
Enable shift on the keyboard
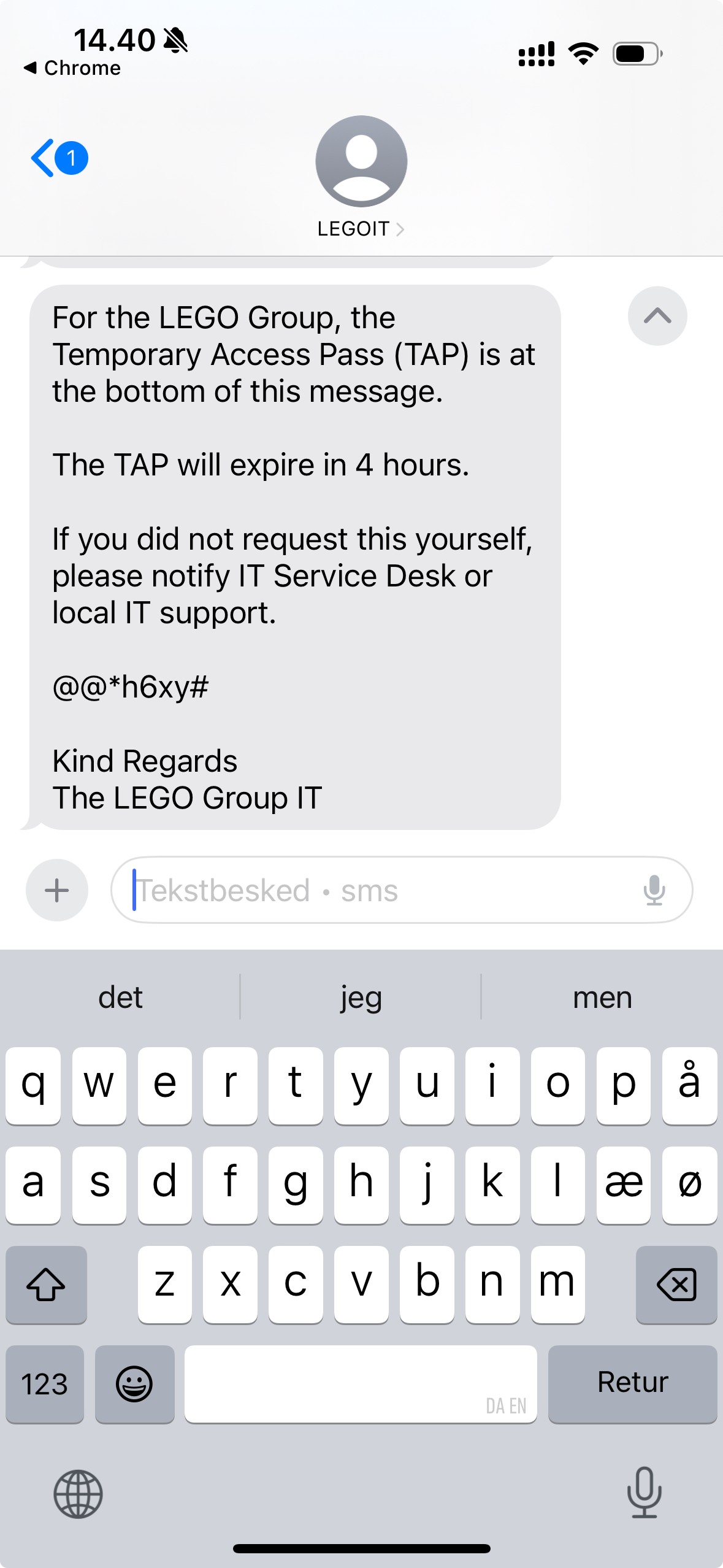(x=46, y=1285)
